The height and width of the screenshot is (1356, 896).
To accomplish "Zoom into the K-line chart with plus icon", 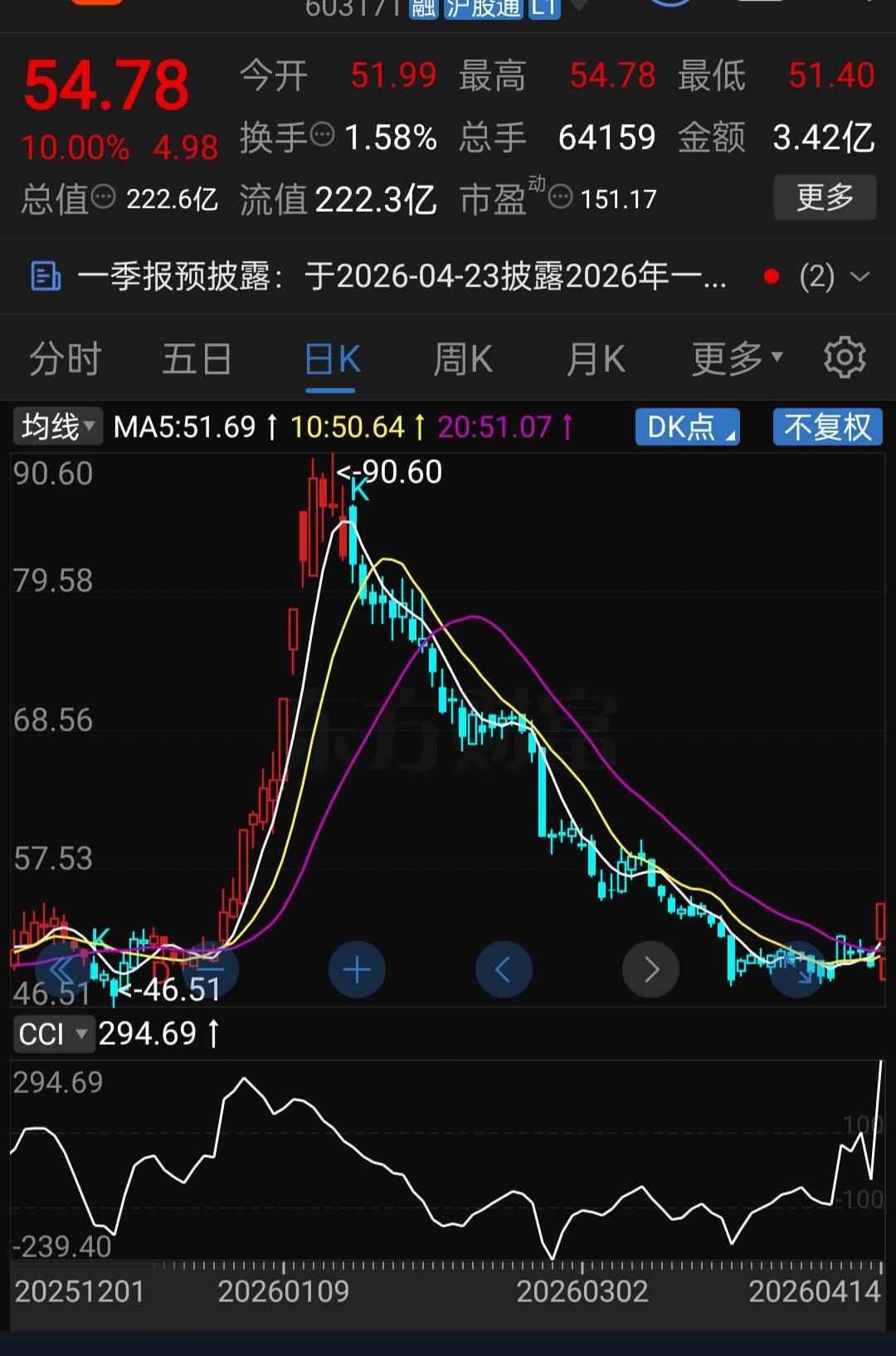I will coord(357,968).
